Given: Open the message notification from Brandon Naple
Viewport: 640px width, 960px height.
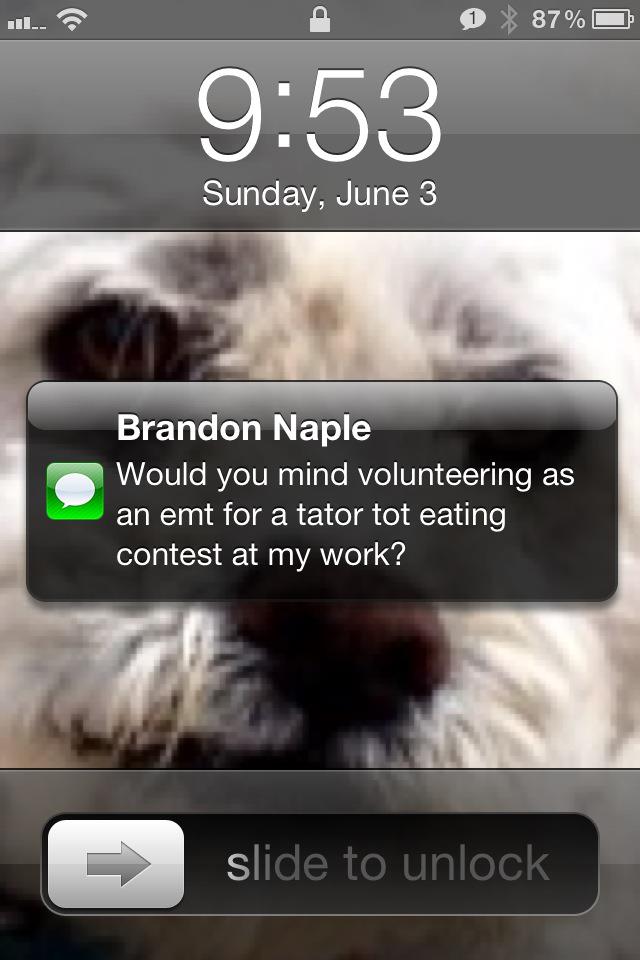Looking at the screenshot, I should point(321,492).
